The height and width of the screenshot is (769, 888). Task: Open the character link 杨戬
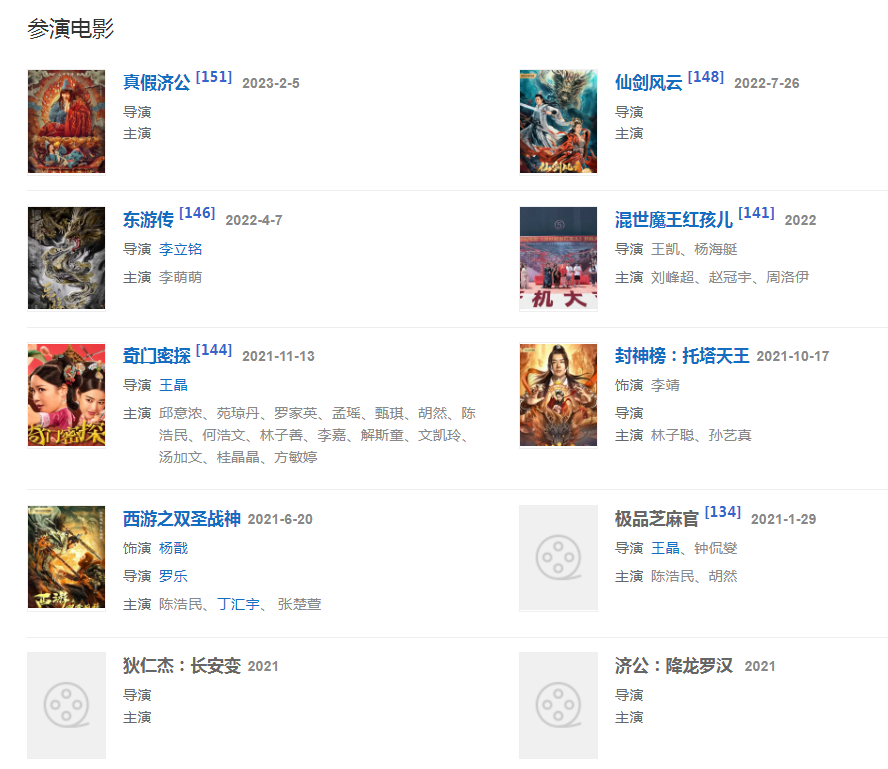(173, 548)
